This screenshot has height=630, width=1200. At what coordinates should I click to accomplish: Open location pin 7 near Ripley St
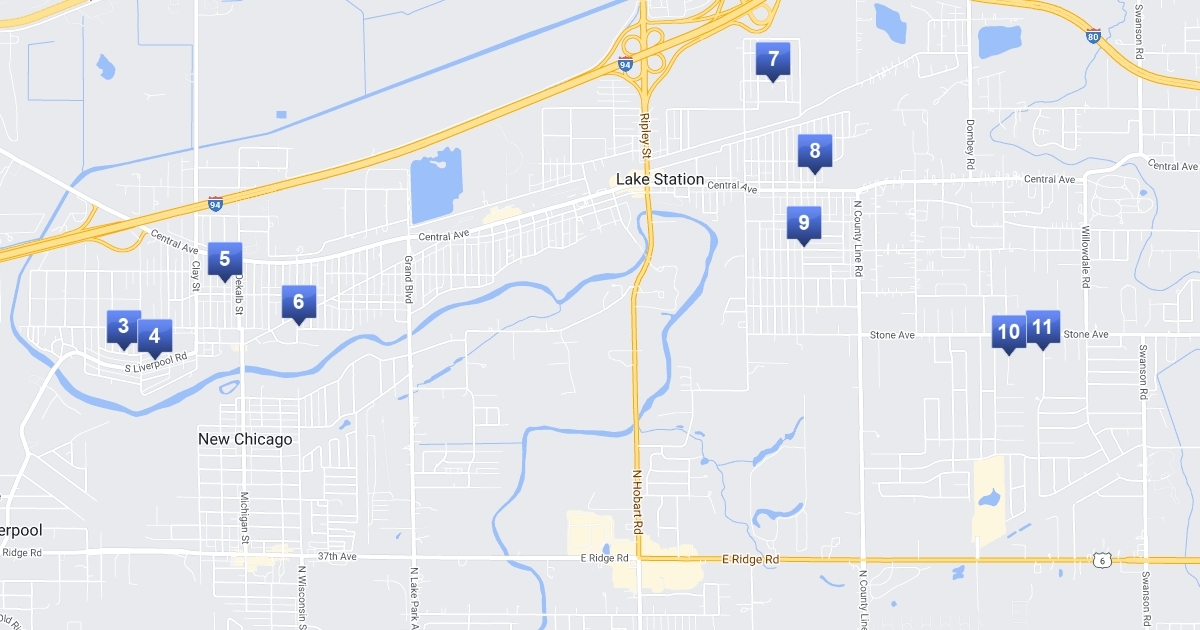point(773,59)
